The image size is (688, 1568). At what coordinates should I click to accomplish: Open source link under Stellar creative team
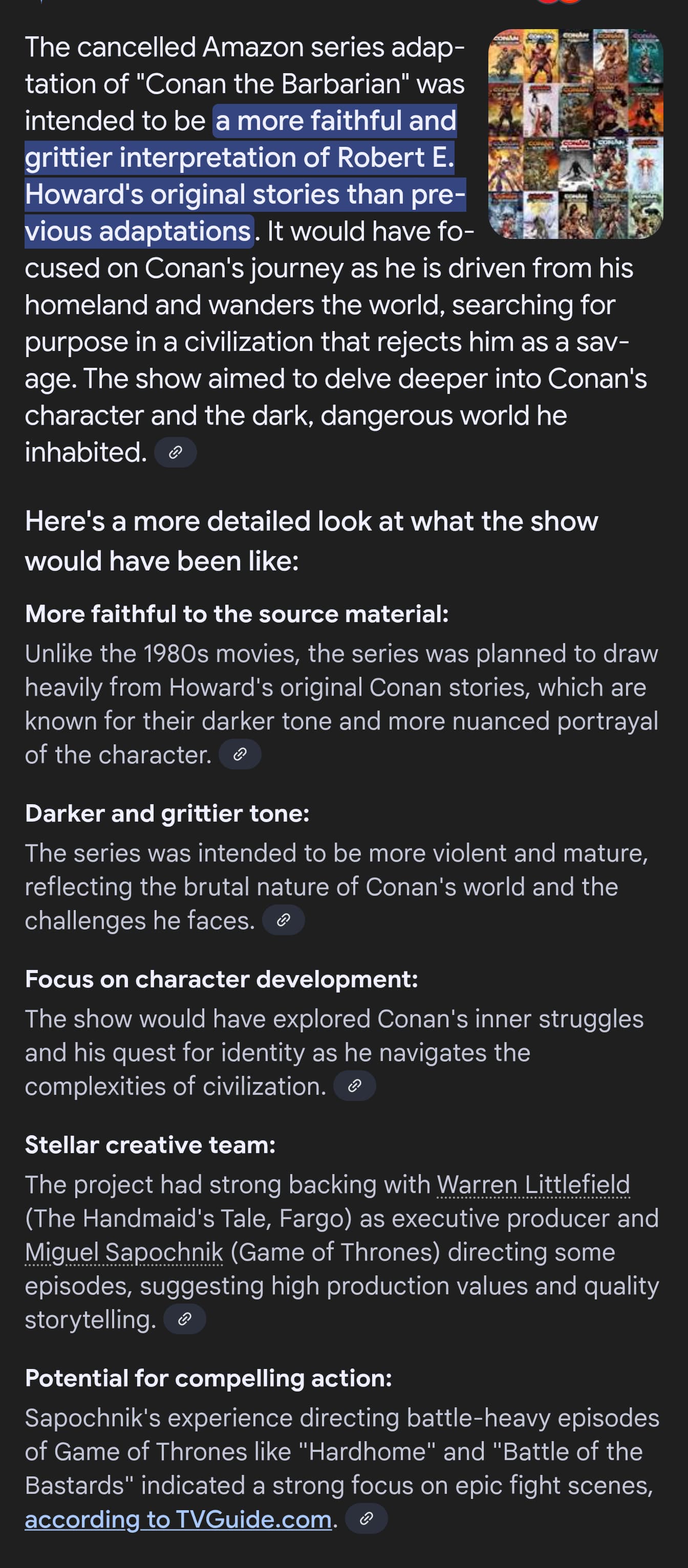[x=184, y=1319]
